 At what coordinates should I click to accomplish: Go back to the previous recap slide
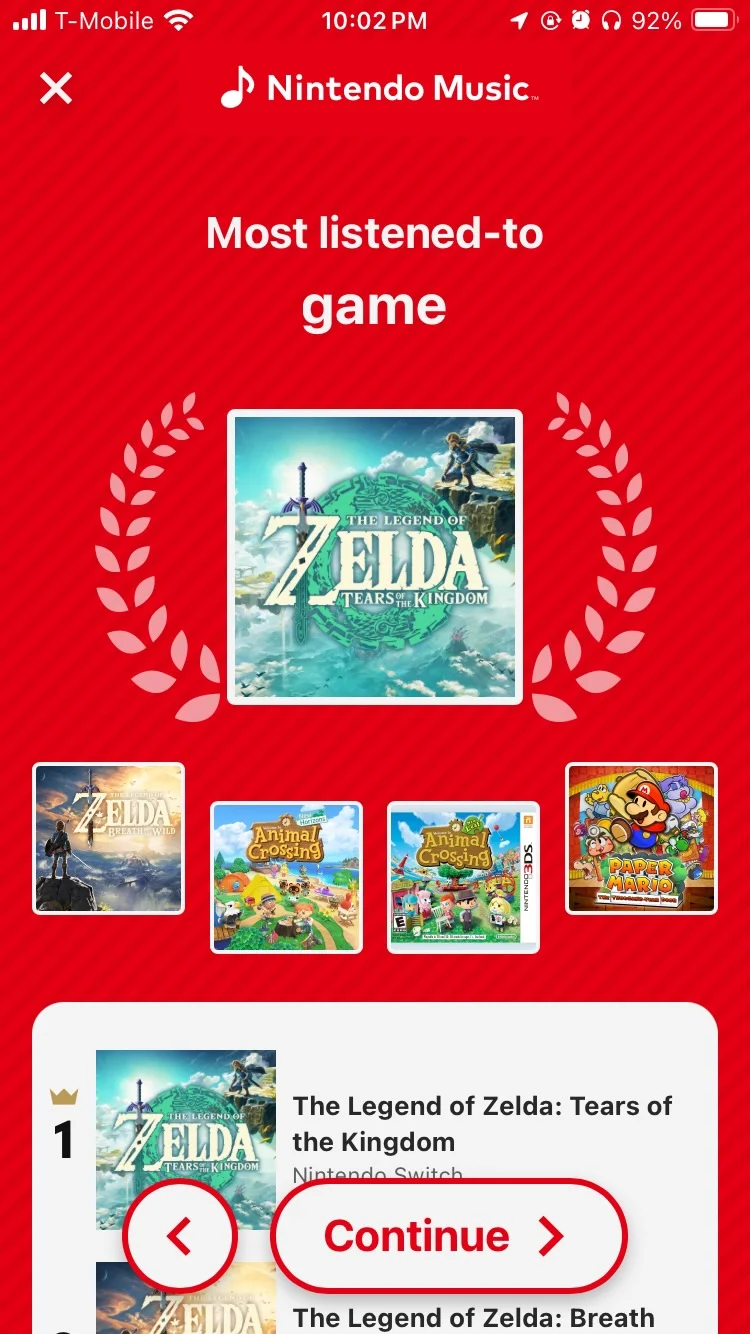point(179,1237)
